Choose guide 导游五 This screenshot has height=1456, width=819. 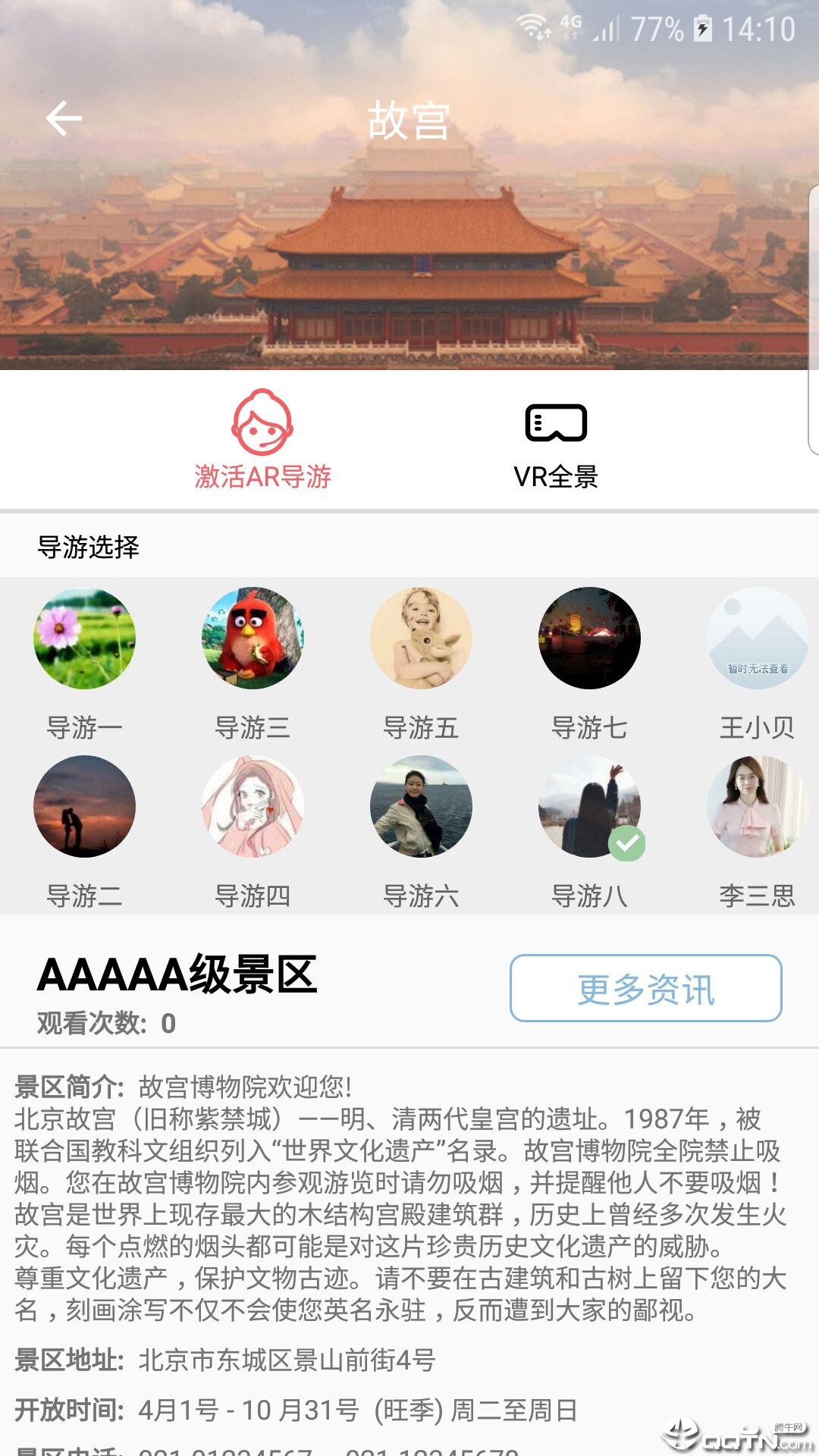tap(421, 639)
